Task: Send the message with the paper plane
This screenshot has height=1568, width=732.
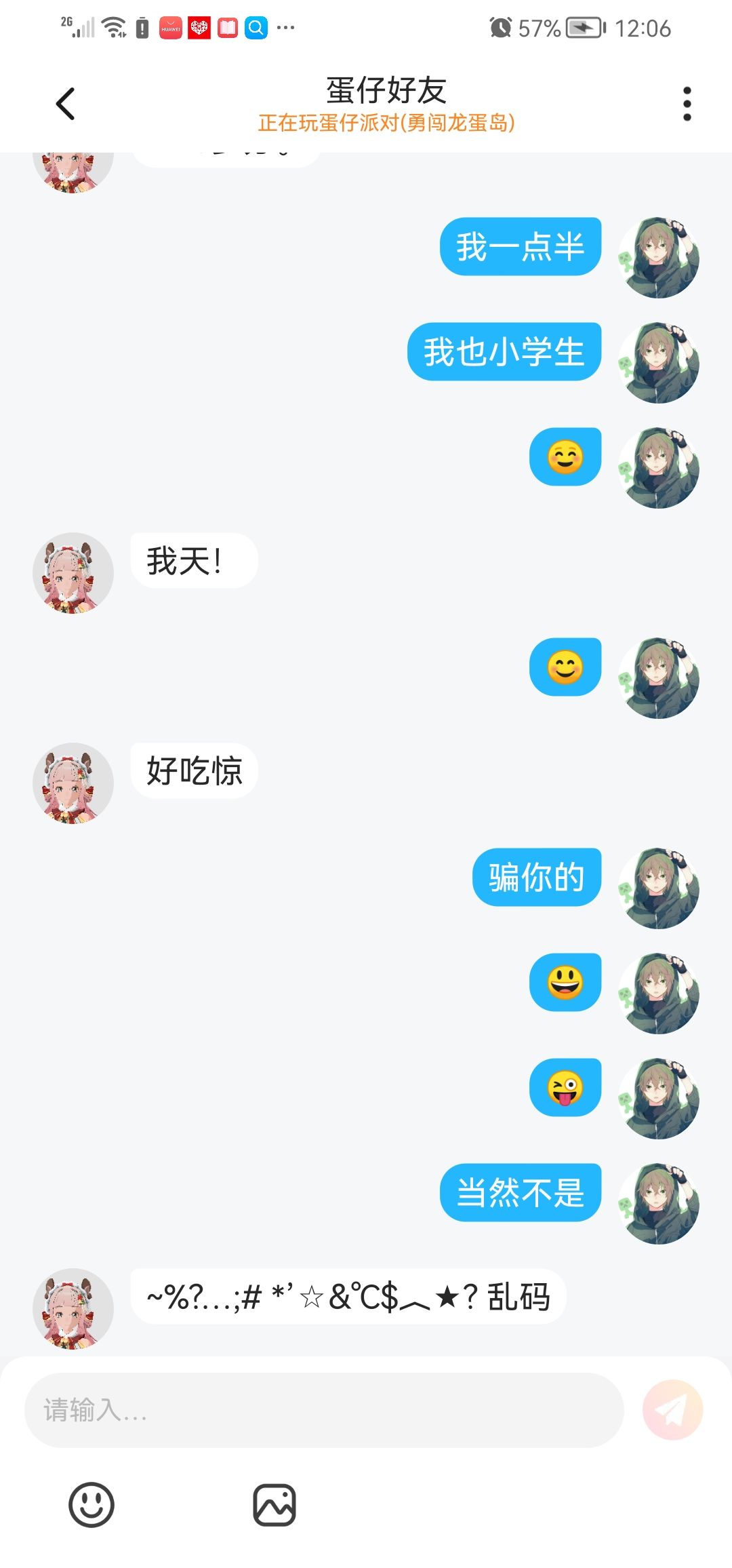Action: coord(672,1410)
